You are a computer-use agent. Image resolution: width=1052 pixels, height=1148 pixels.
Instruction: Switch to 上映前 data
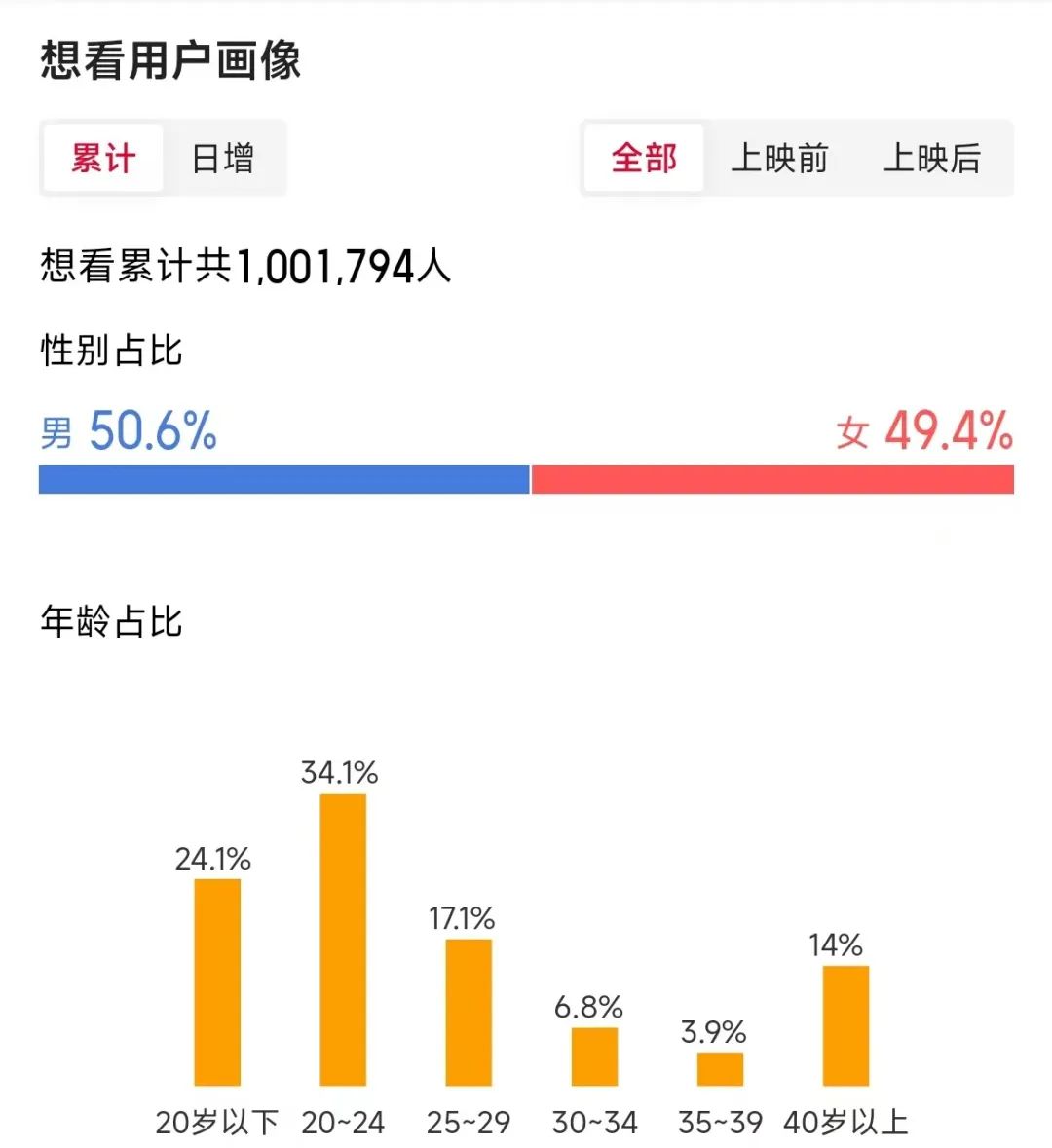[779, 158]
